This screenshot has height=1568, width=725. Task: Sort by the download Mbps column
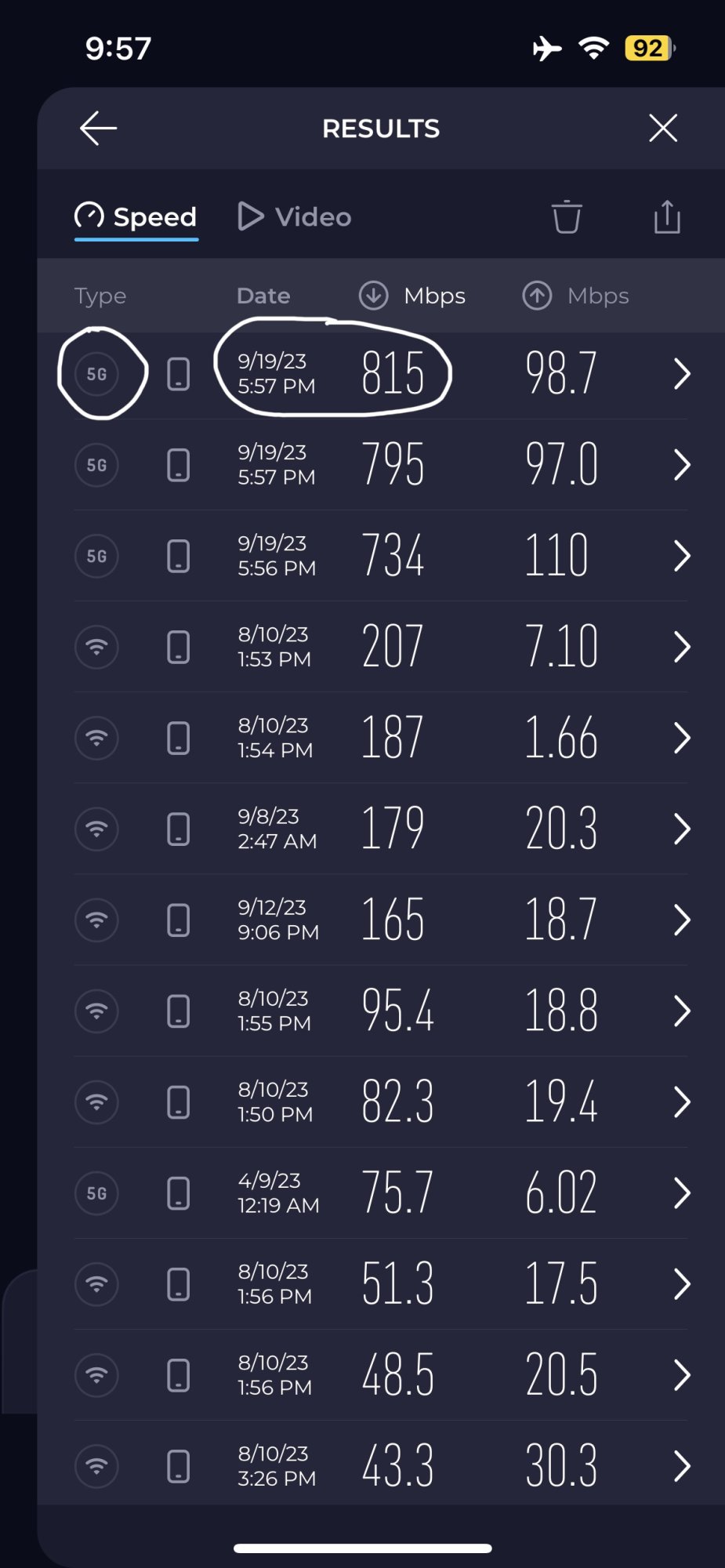(x=412, y=296)
